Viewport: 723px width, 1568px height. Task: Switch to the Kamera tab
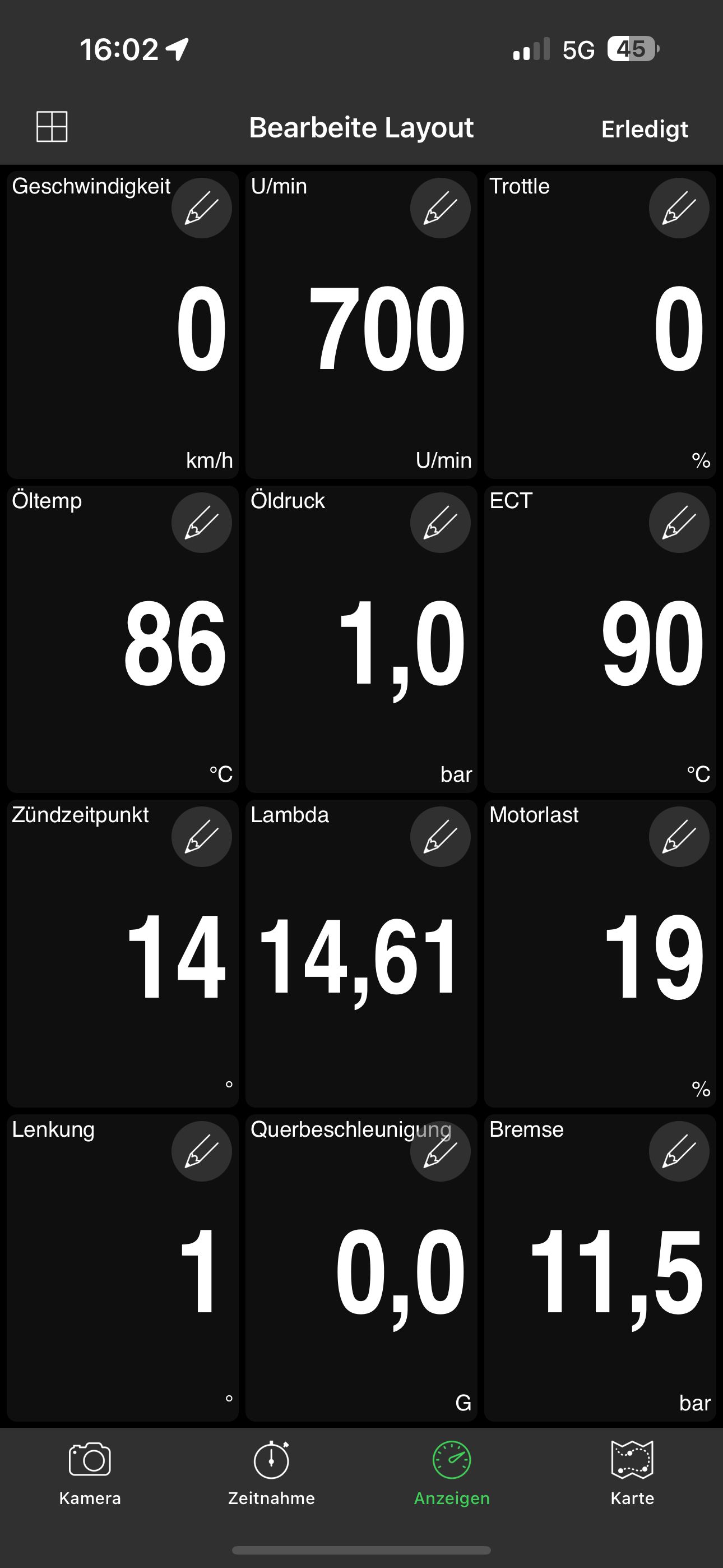(x=90, y=1473)
